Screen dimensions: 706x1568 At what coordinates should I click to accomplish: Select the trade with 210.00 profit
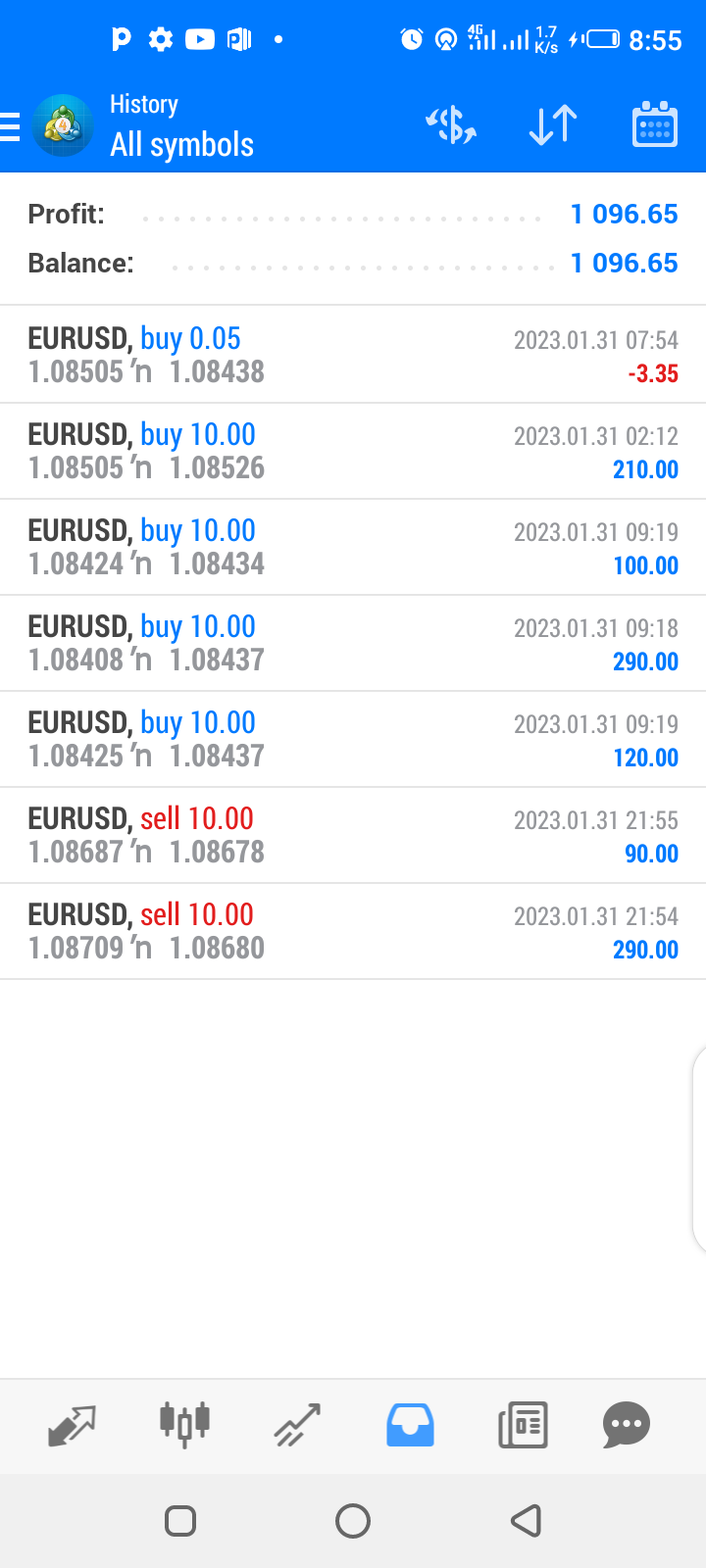click(x=353, y=451)
